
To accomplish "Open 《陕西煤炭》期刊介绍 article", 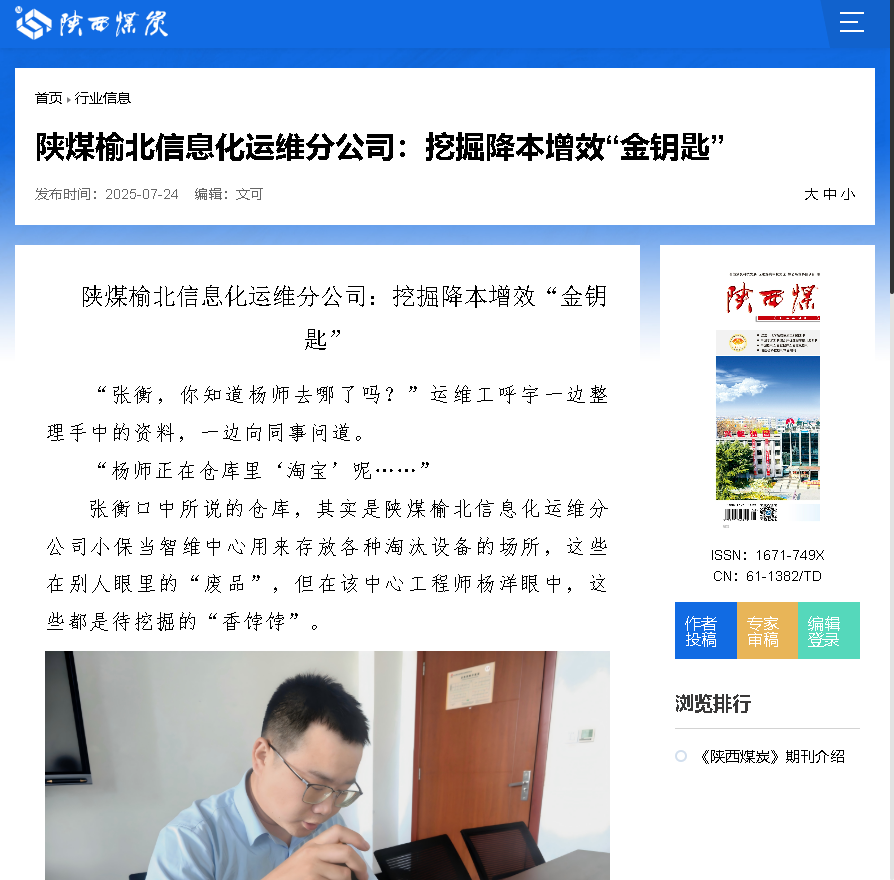I will coord(772,757).
